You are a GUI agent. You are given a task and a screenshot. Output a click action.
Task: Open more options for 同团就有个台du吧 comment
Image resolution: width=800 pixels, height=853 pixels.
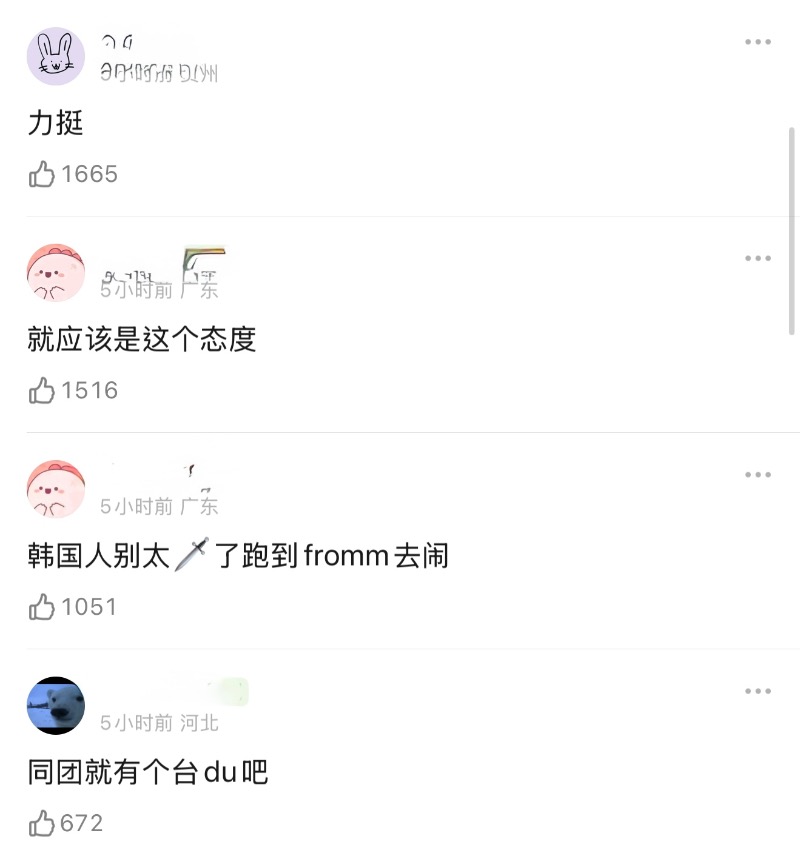tap(757, 691)
